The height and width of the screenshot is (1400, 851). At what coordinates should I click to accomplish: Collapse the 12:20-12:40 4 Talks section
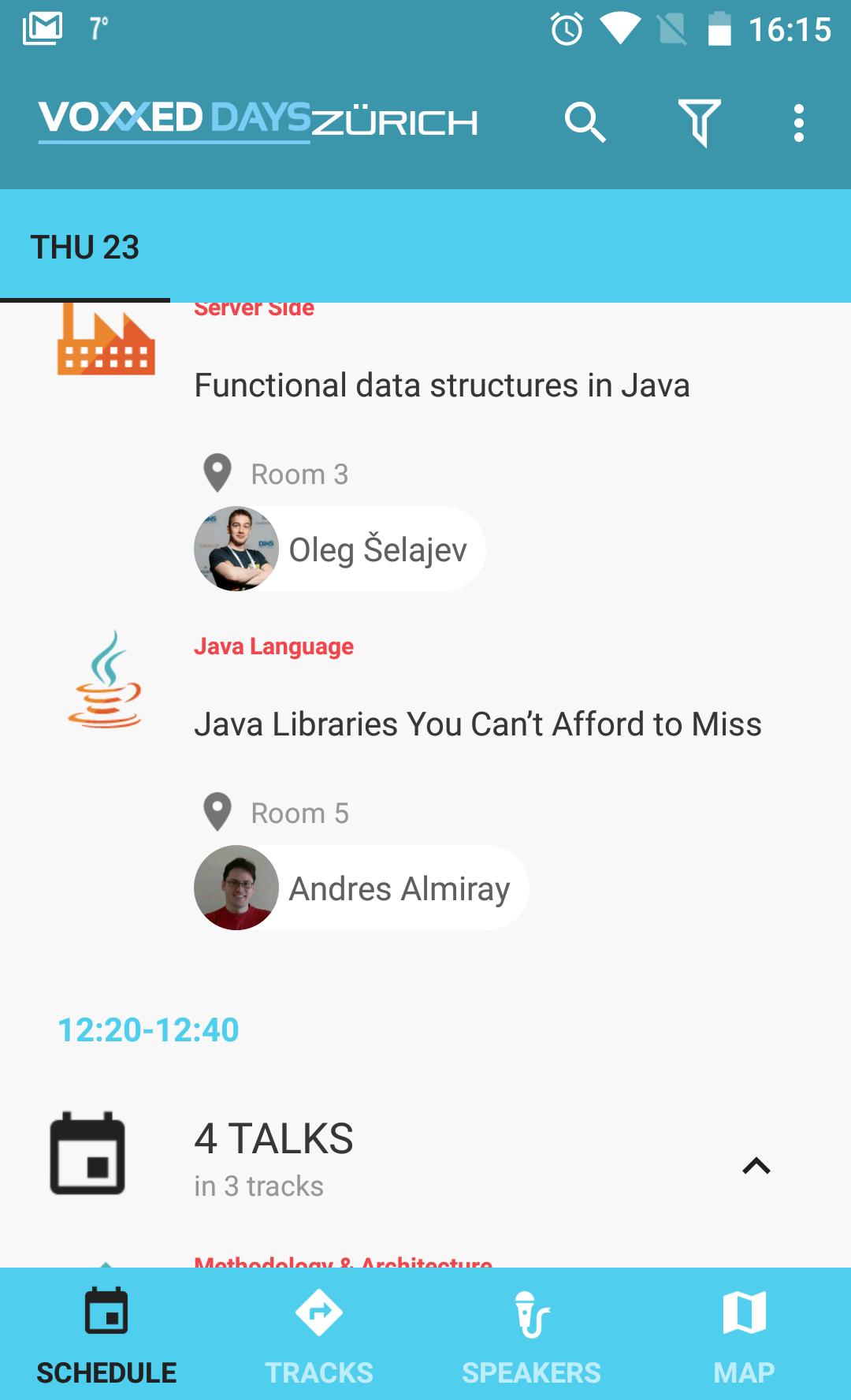click(756, 1164)
